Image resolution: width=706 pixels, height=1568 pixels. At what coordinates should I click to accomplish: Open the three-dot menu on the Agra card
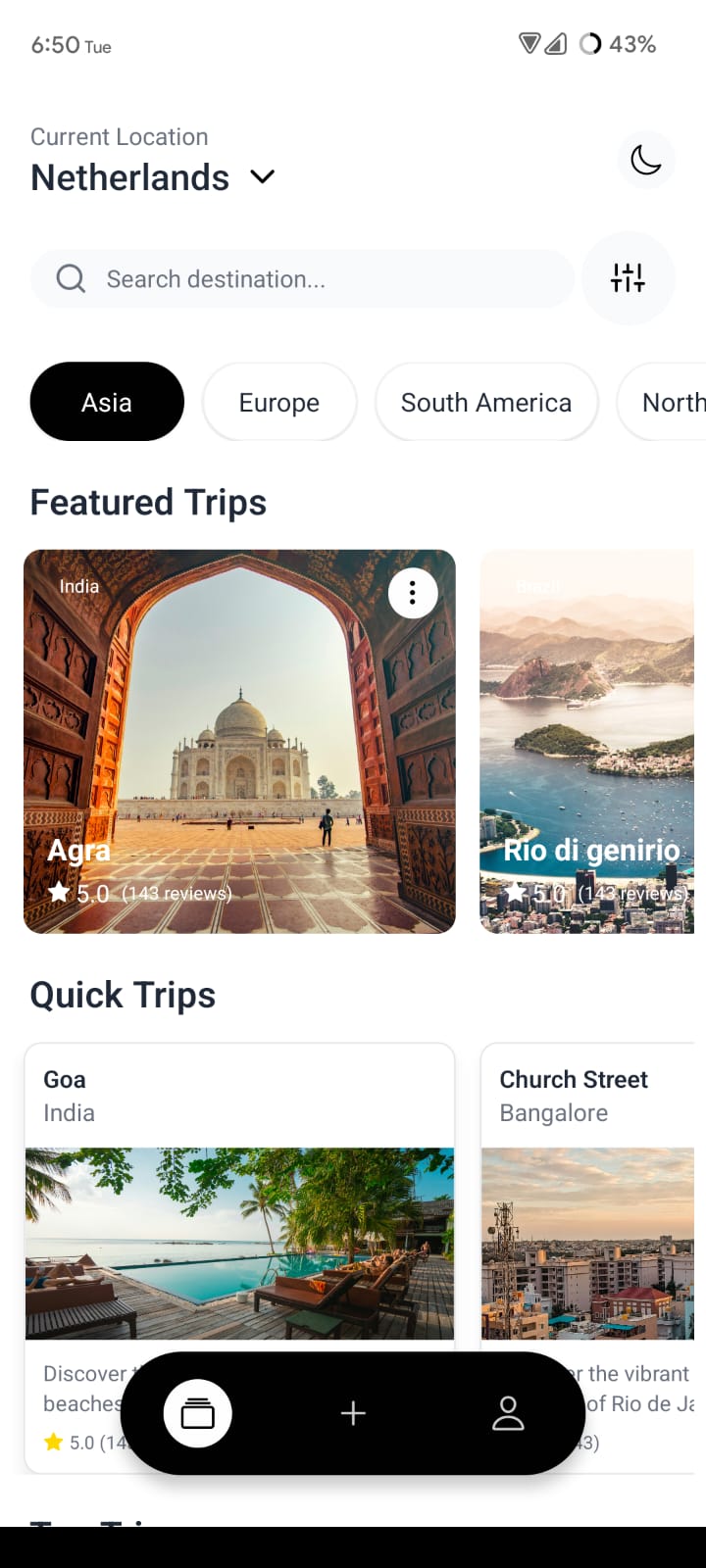coord(412,593)
